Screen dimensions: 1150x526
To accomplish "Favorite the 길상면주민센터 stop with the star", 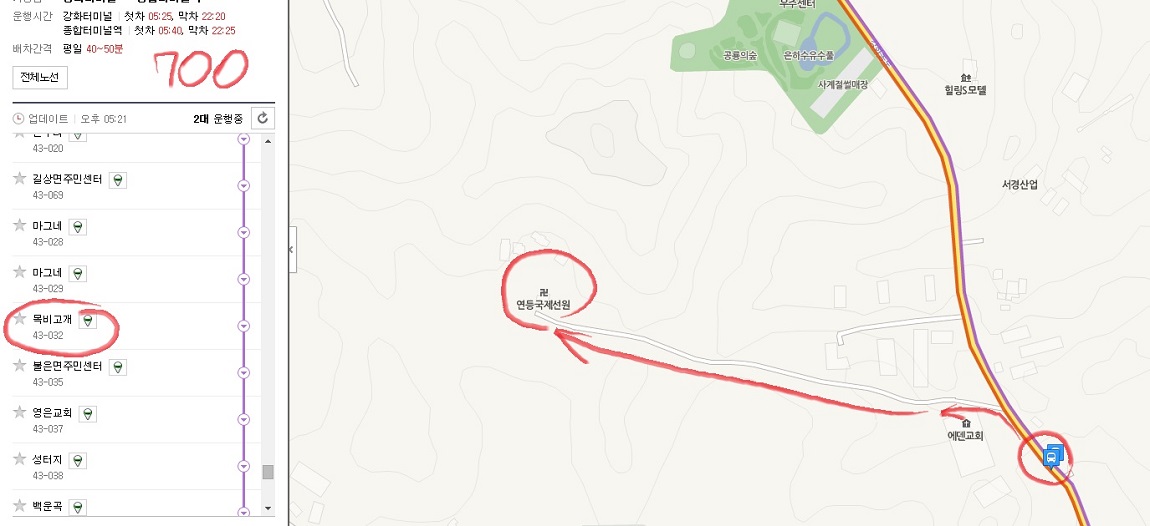I will coord(19,179).
